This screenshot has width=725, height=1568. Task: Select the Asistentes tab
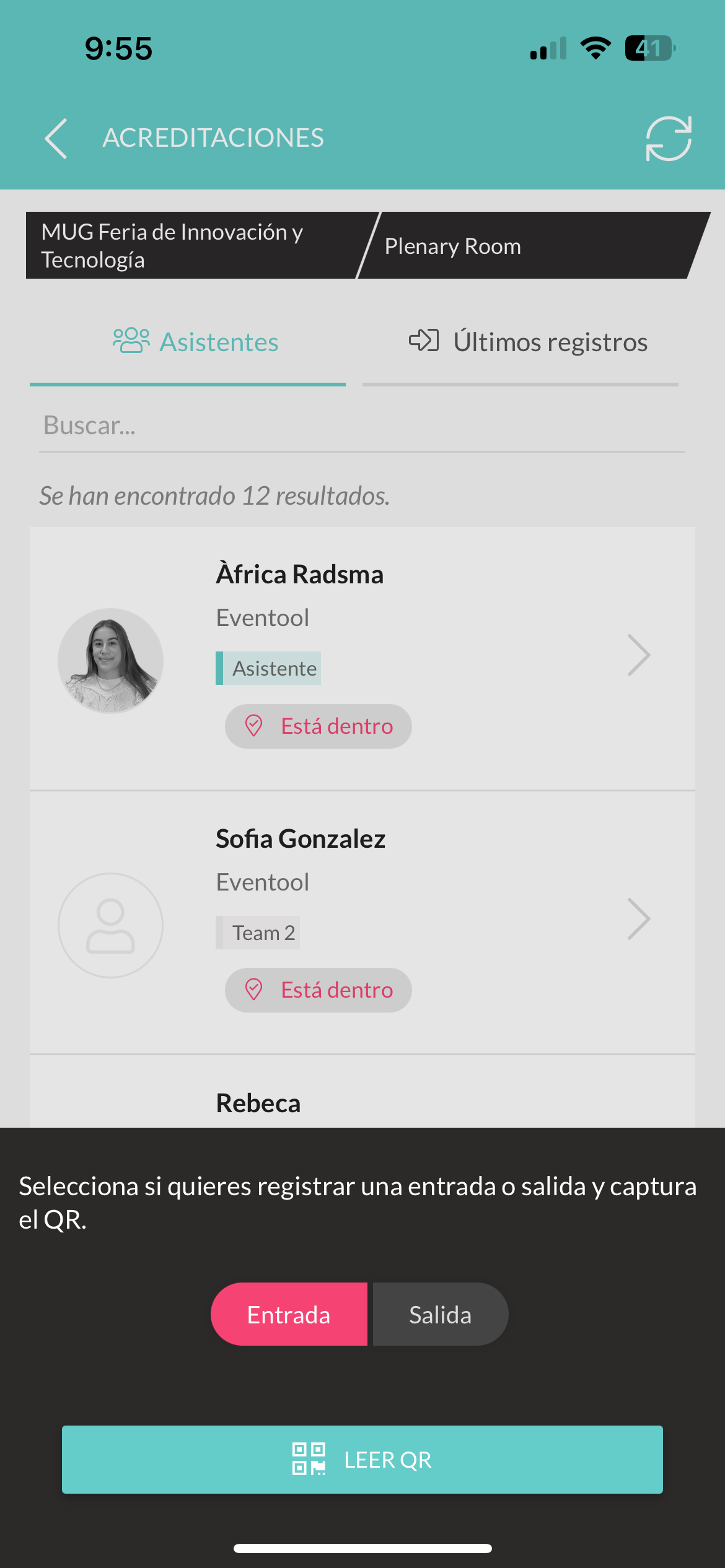188,342
